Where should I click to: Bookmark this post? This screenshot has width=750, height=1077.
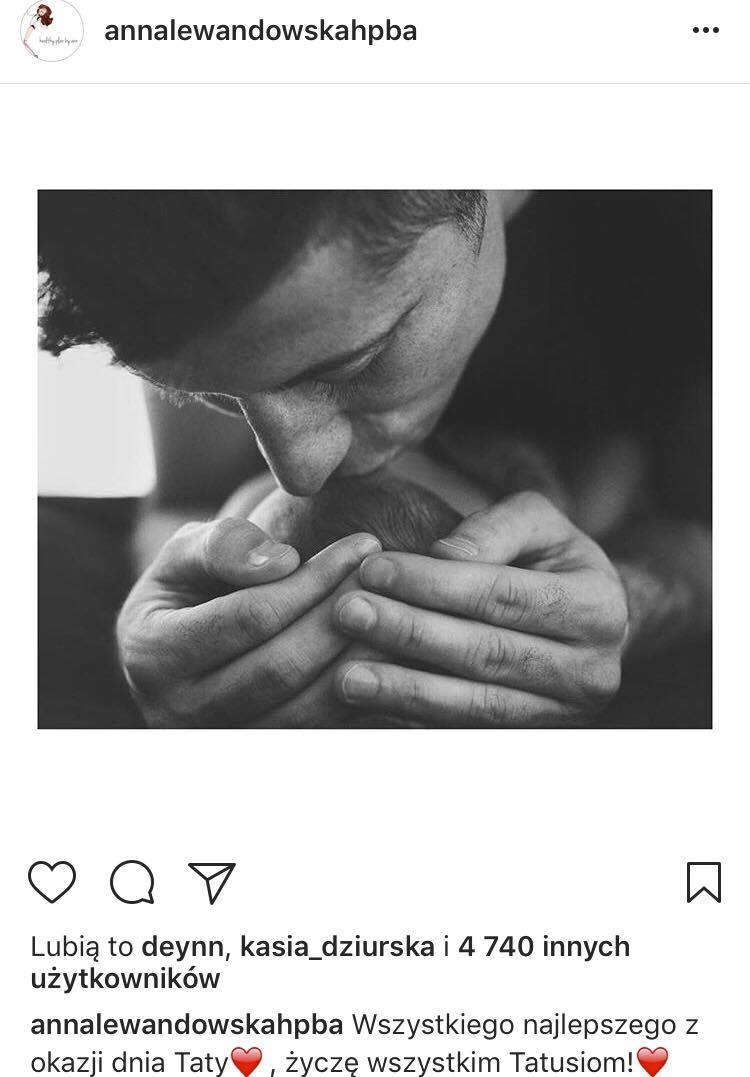(x=704, y=882)
